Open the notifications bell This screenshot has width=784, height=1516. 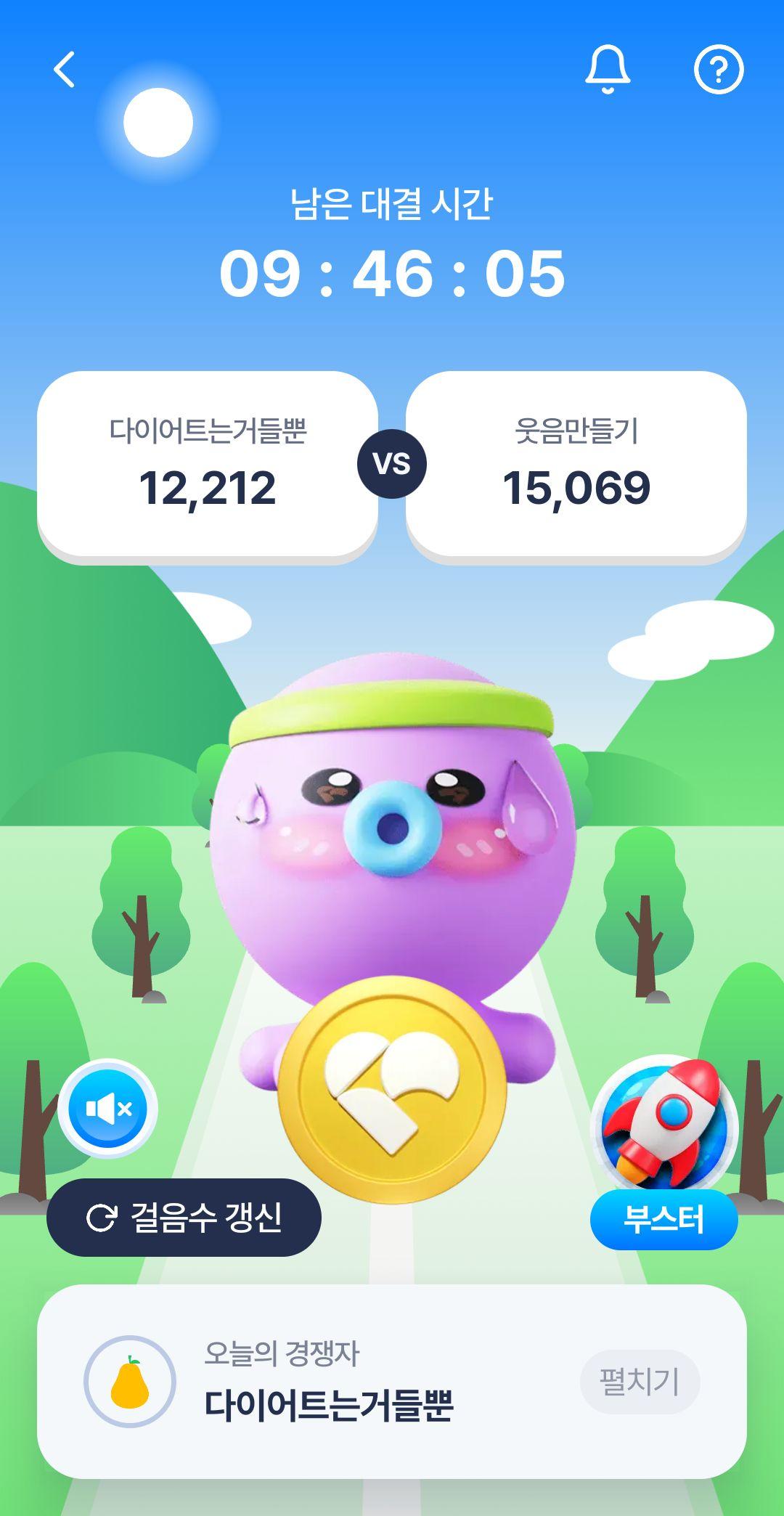click(x=608, y=69)
